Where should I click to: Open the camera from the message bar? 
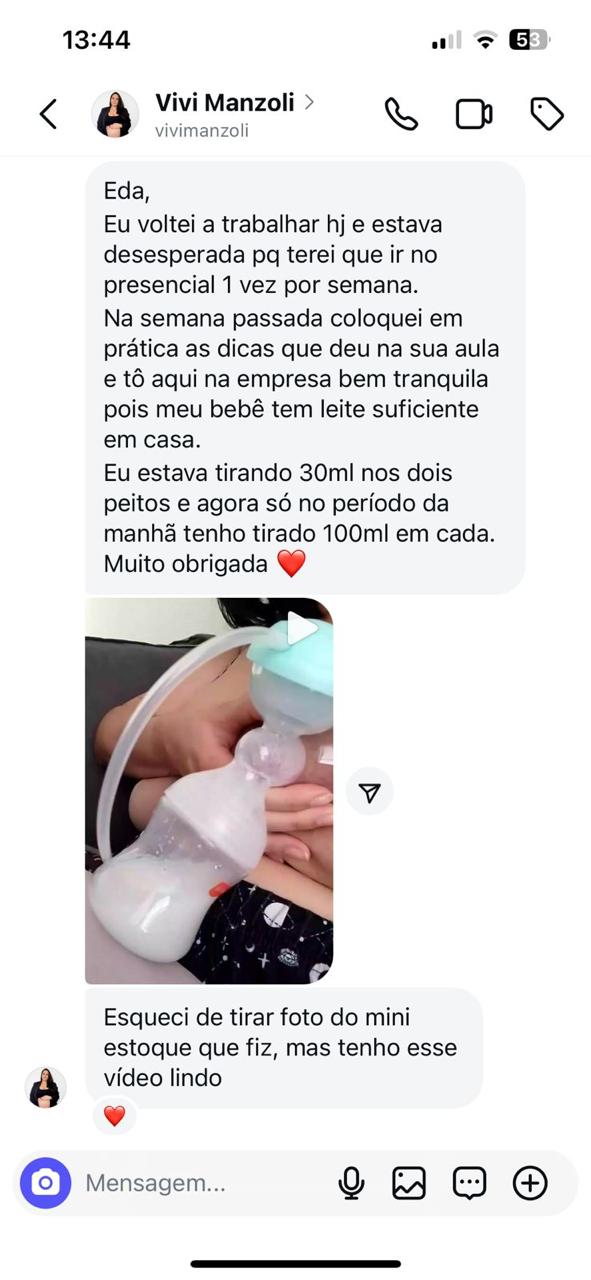tap(46, 1184)
